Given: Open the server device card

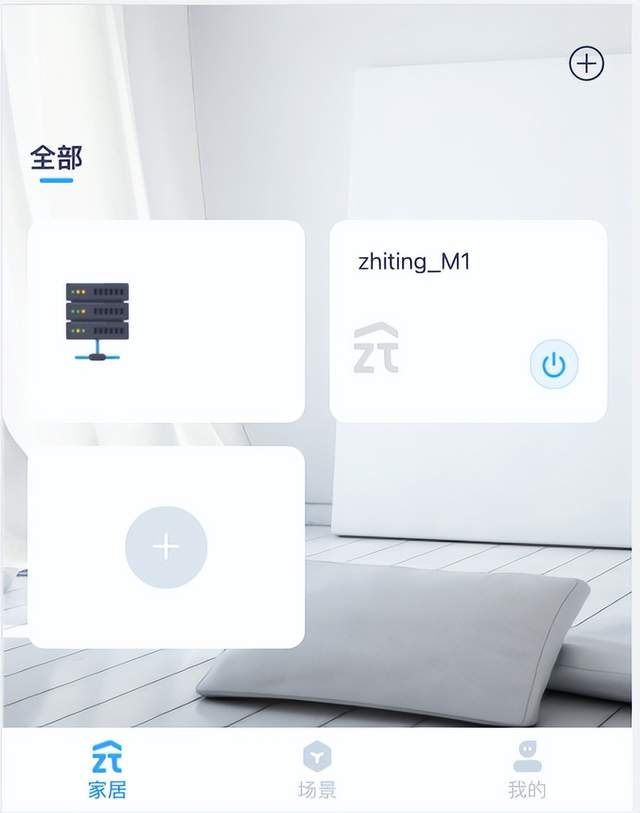Looking at the screenshot, I should coord(166,321).
